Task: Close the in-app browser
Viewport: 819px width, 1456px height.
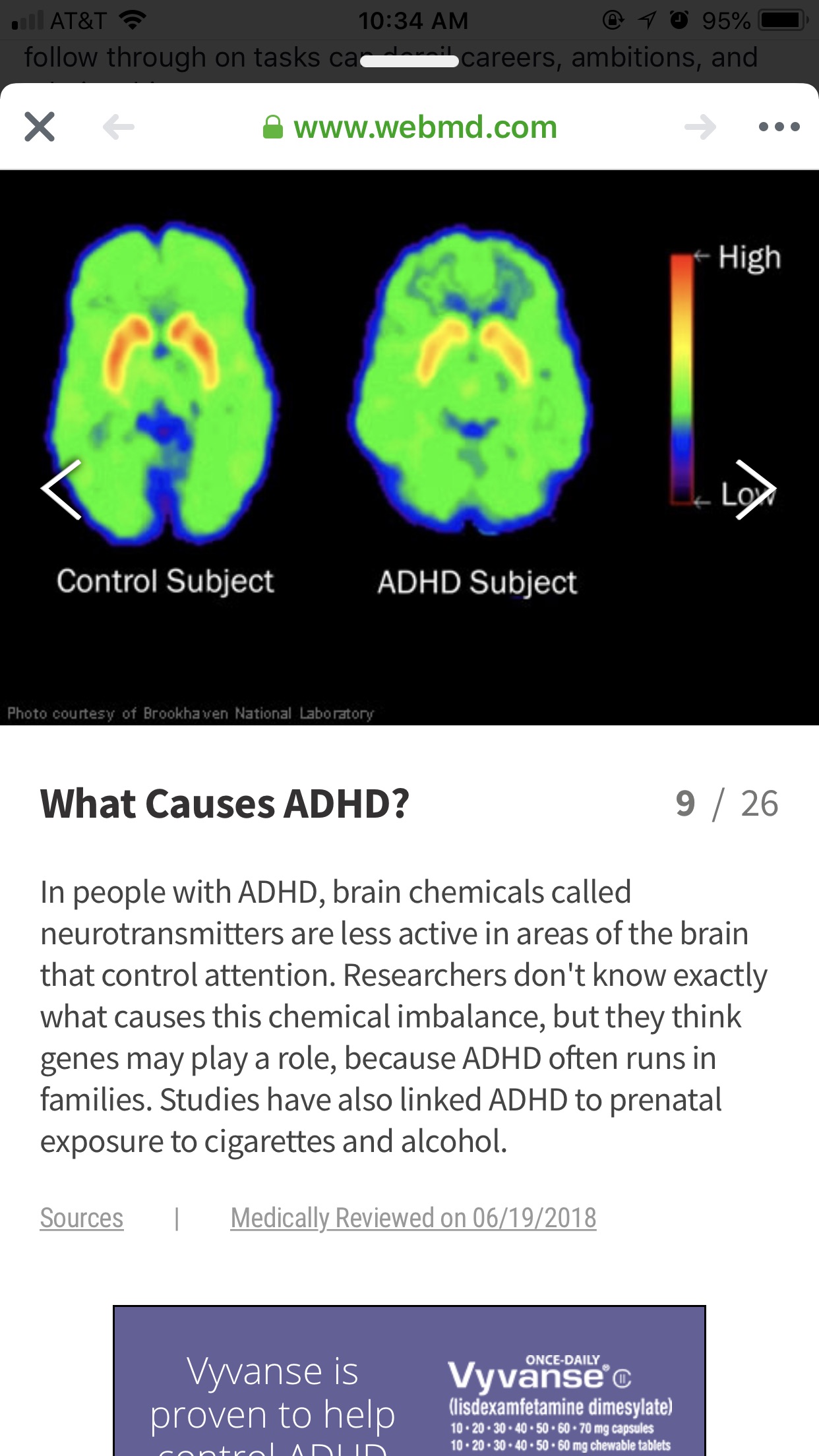Action: click(x=40, y=127)
